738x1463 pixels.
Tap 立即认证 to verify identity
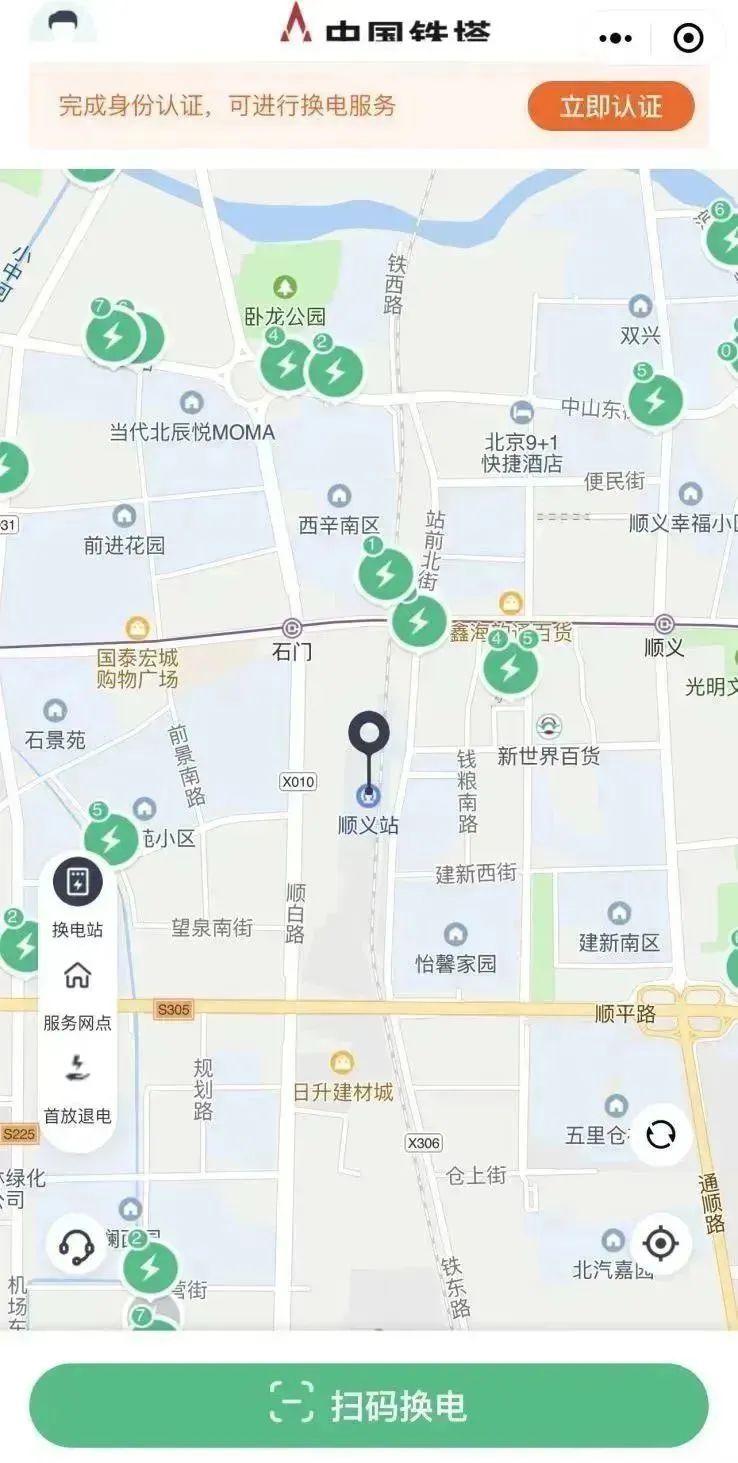(x=610, y=106)
